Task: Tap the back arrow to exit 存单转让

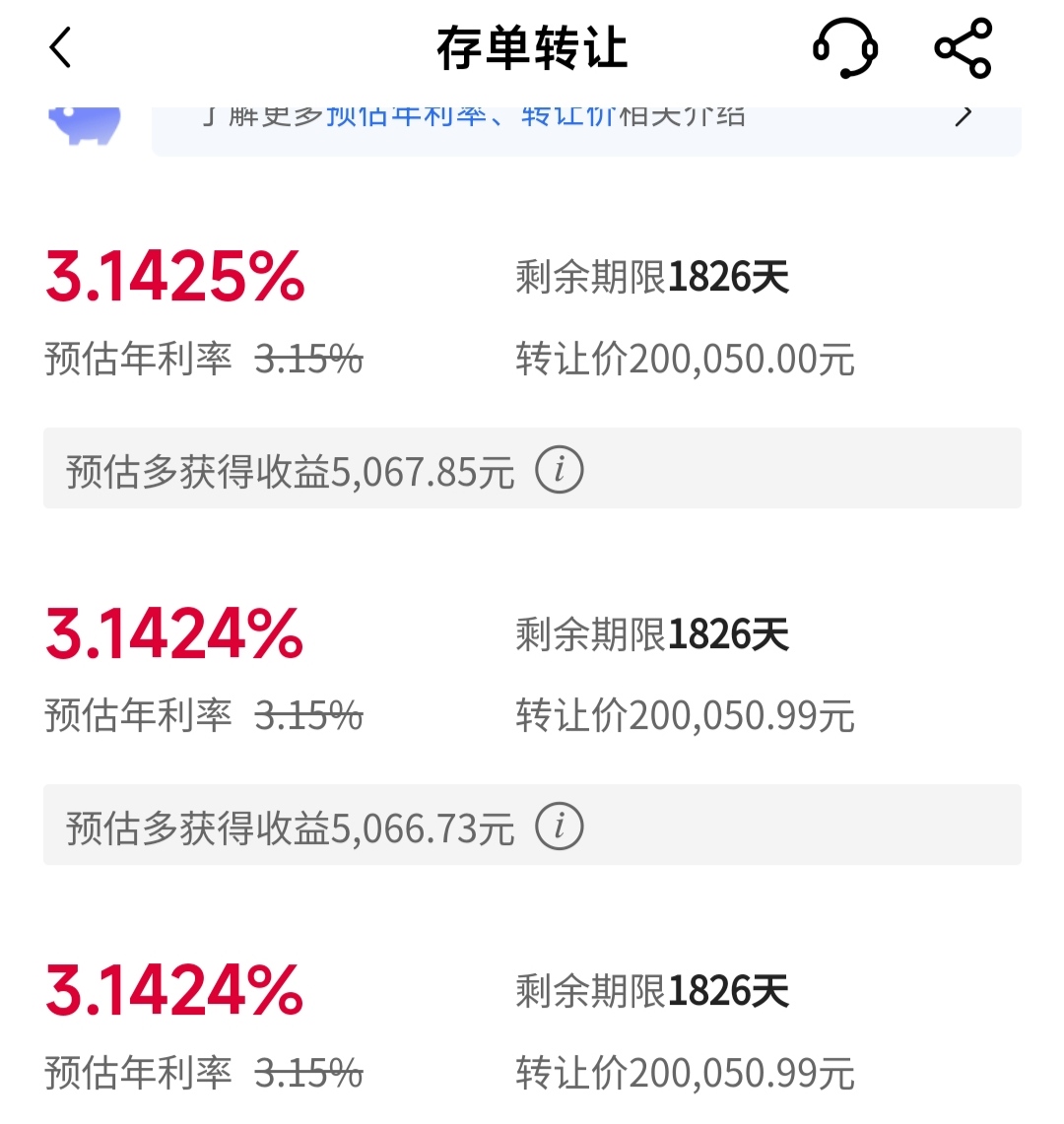Action: pos(61,47)
